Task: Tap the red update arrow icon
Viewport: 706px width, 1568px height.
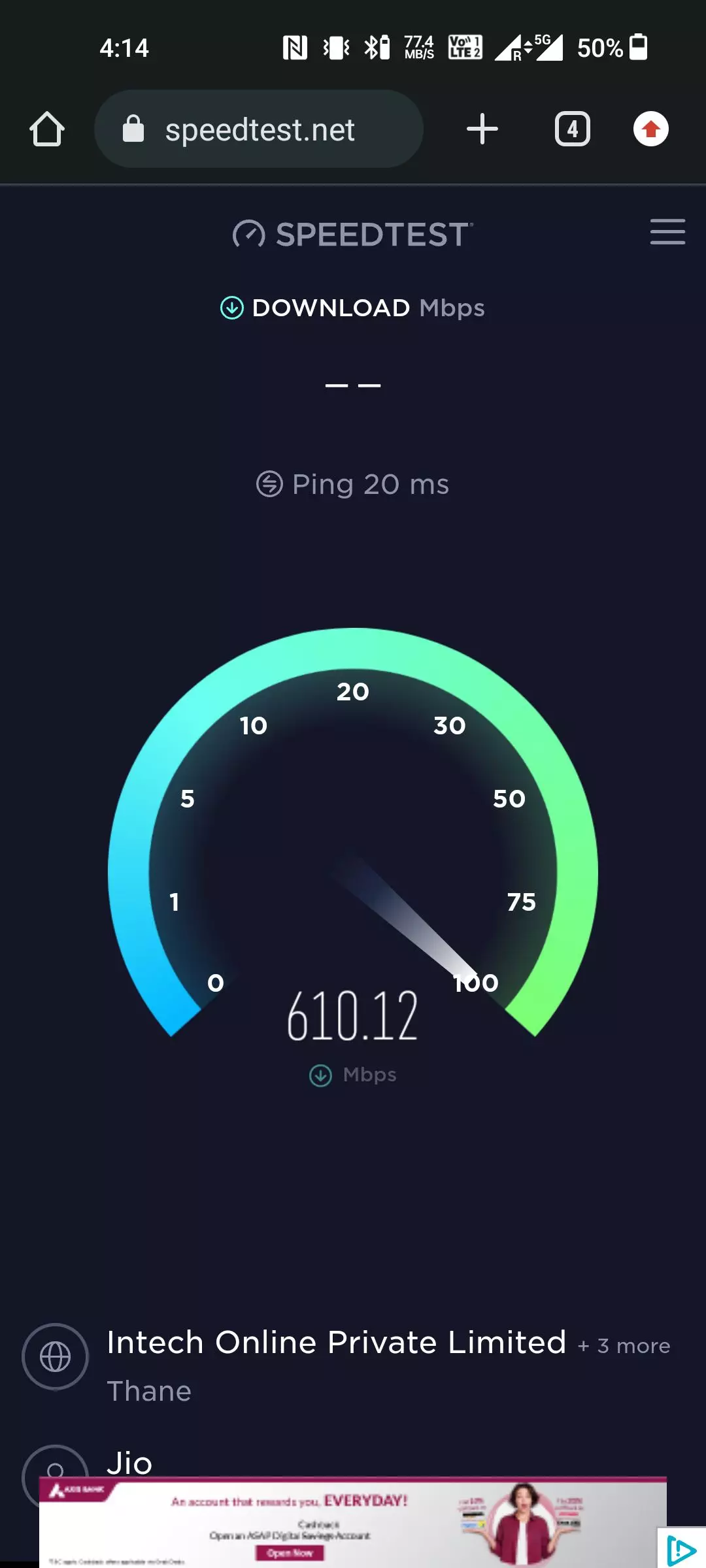Action: click(x=650, y=129)
